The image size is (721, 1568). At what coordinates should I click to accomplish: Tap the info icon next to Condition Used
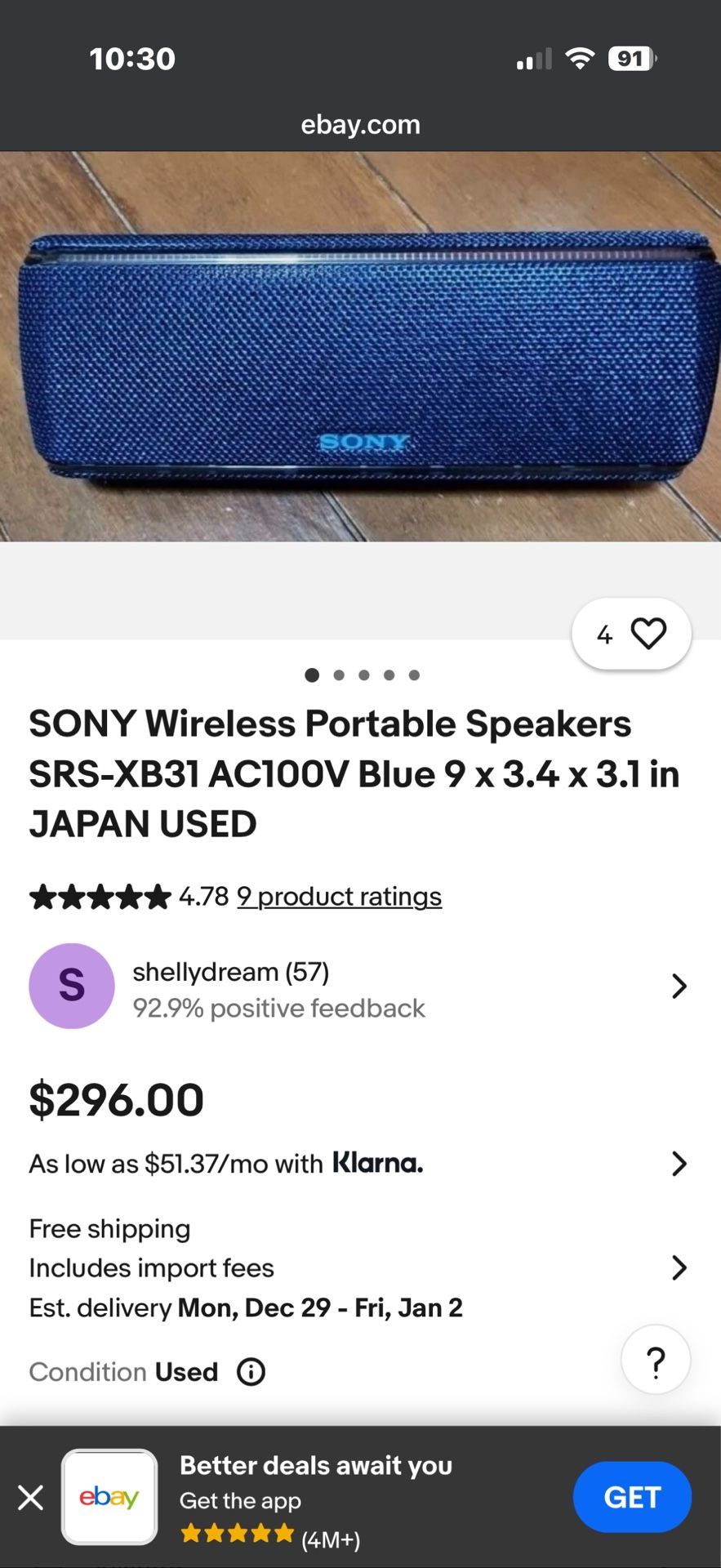251,1372
